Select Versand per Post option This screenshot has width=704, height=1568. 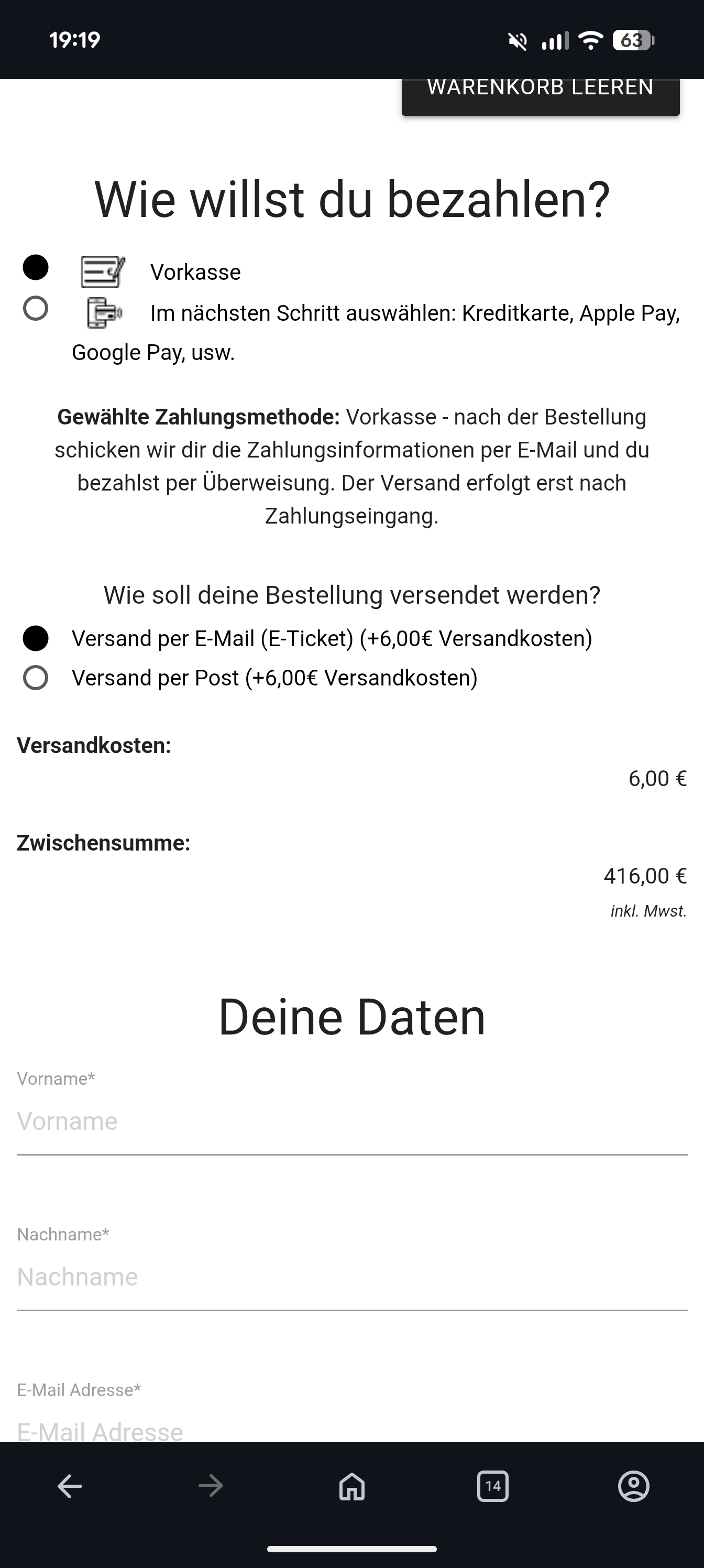[35, 678]
